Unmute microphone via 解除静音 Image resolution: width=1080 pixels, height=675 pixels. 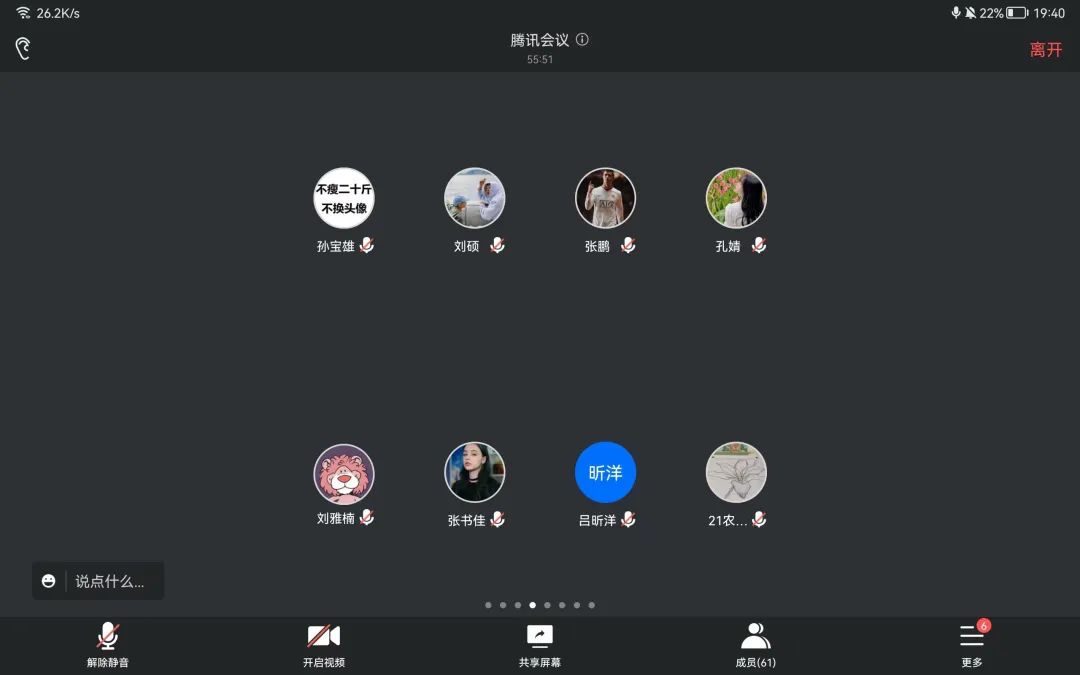tap(108, 645)
